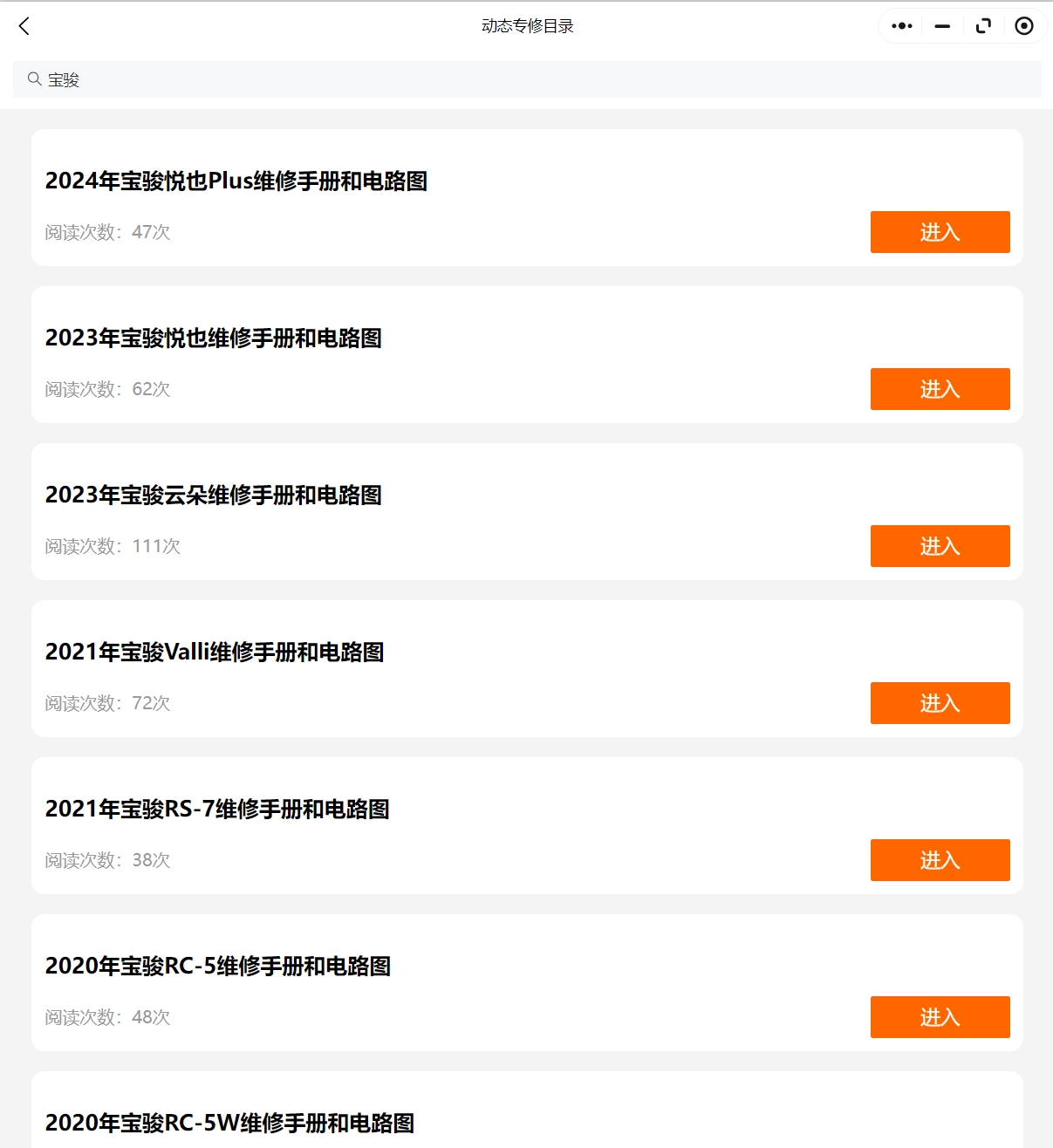Click the magnifier icon in the search bar
The width and height of the screenshot is (1053, 1148).
[x=34, y=79]
